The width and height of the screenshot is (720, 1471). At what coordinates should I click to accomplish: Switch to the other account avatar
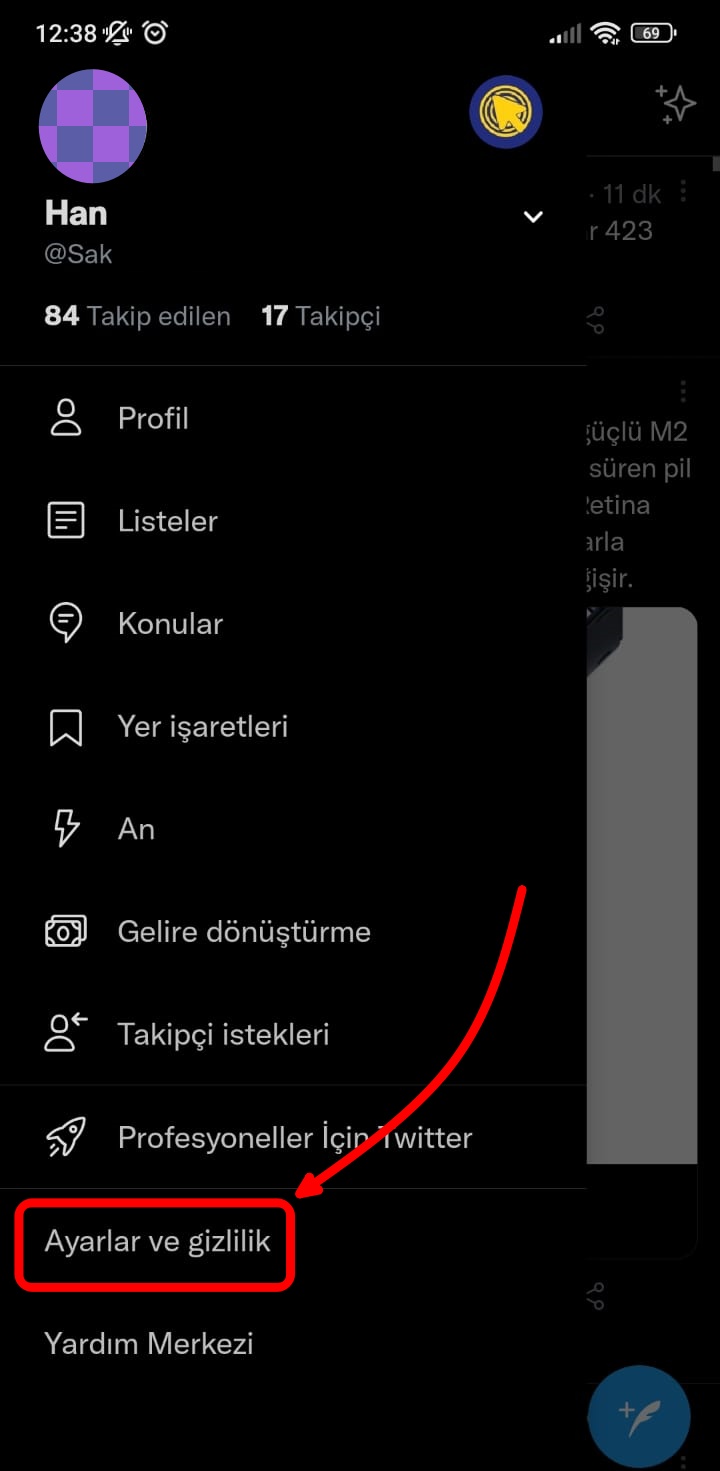[x=506, y=112]
